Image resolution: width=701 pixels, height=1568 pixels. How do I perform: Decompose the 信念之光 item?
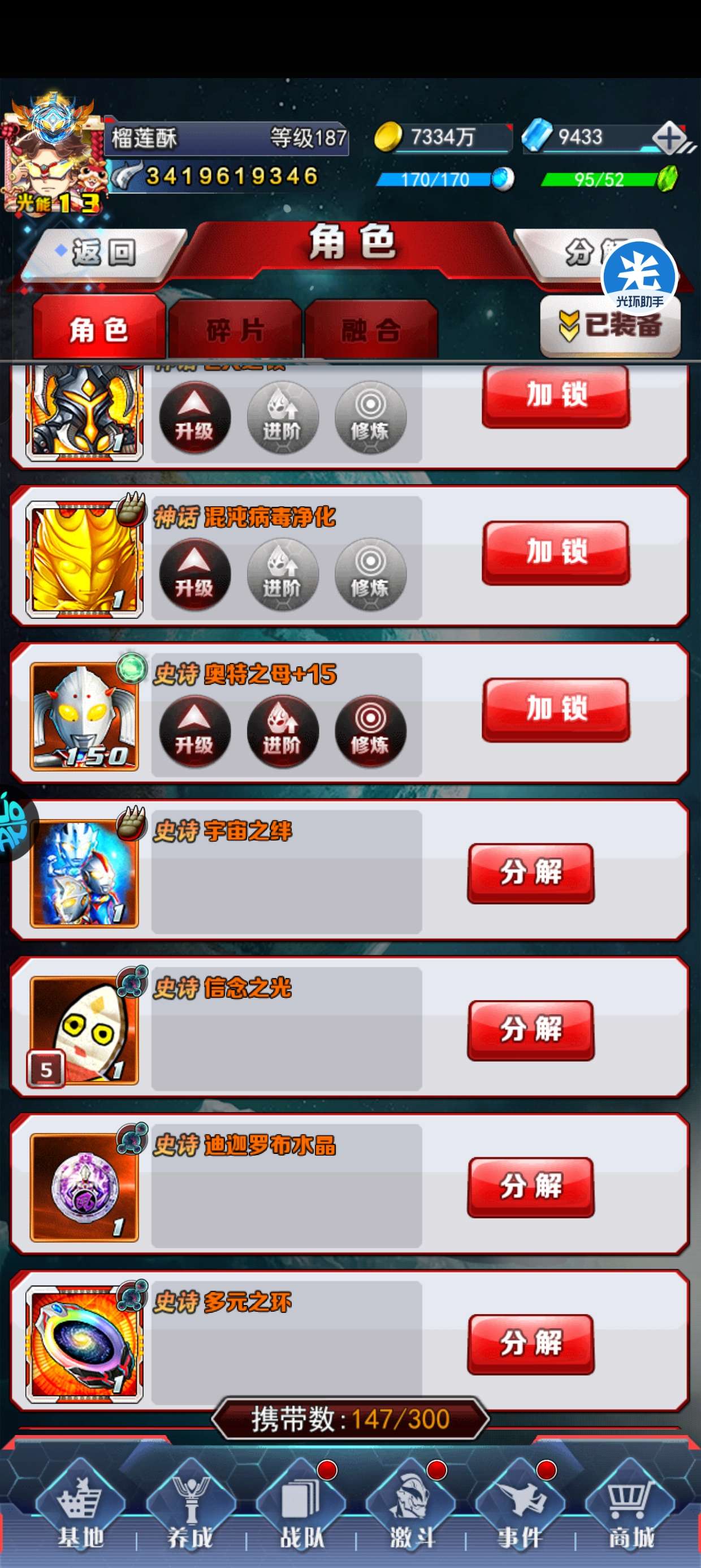(x=531, y=1029)
